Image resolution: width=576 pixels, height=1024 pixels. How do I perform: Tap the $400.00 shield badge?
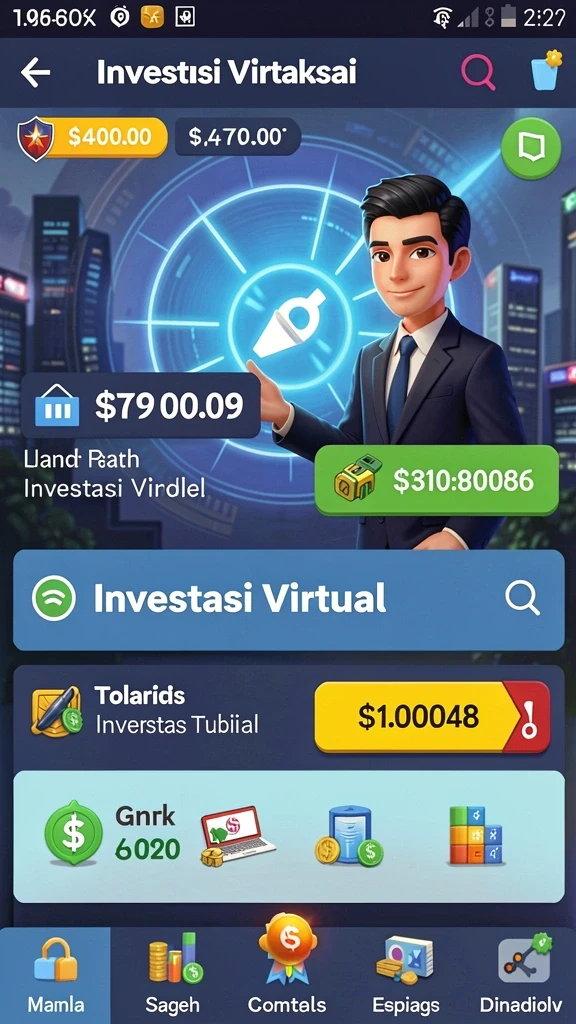coord(91,137)
